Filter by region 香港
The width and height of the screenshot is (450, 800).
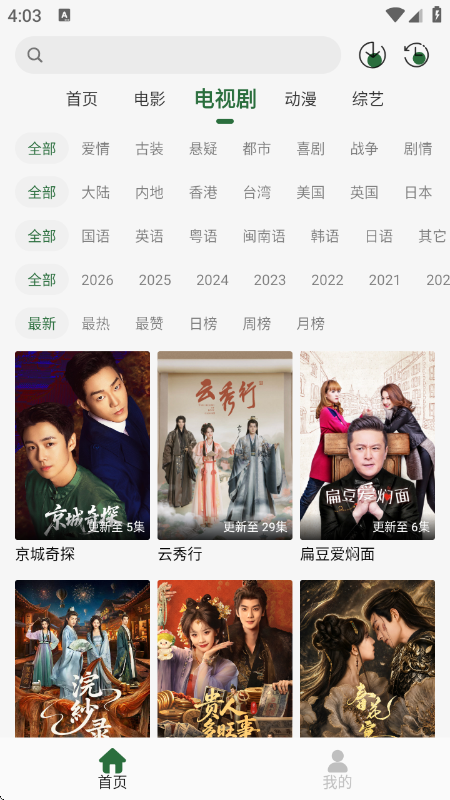pyautogui.click(x=203, y=192)
